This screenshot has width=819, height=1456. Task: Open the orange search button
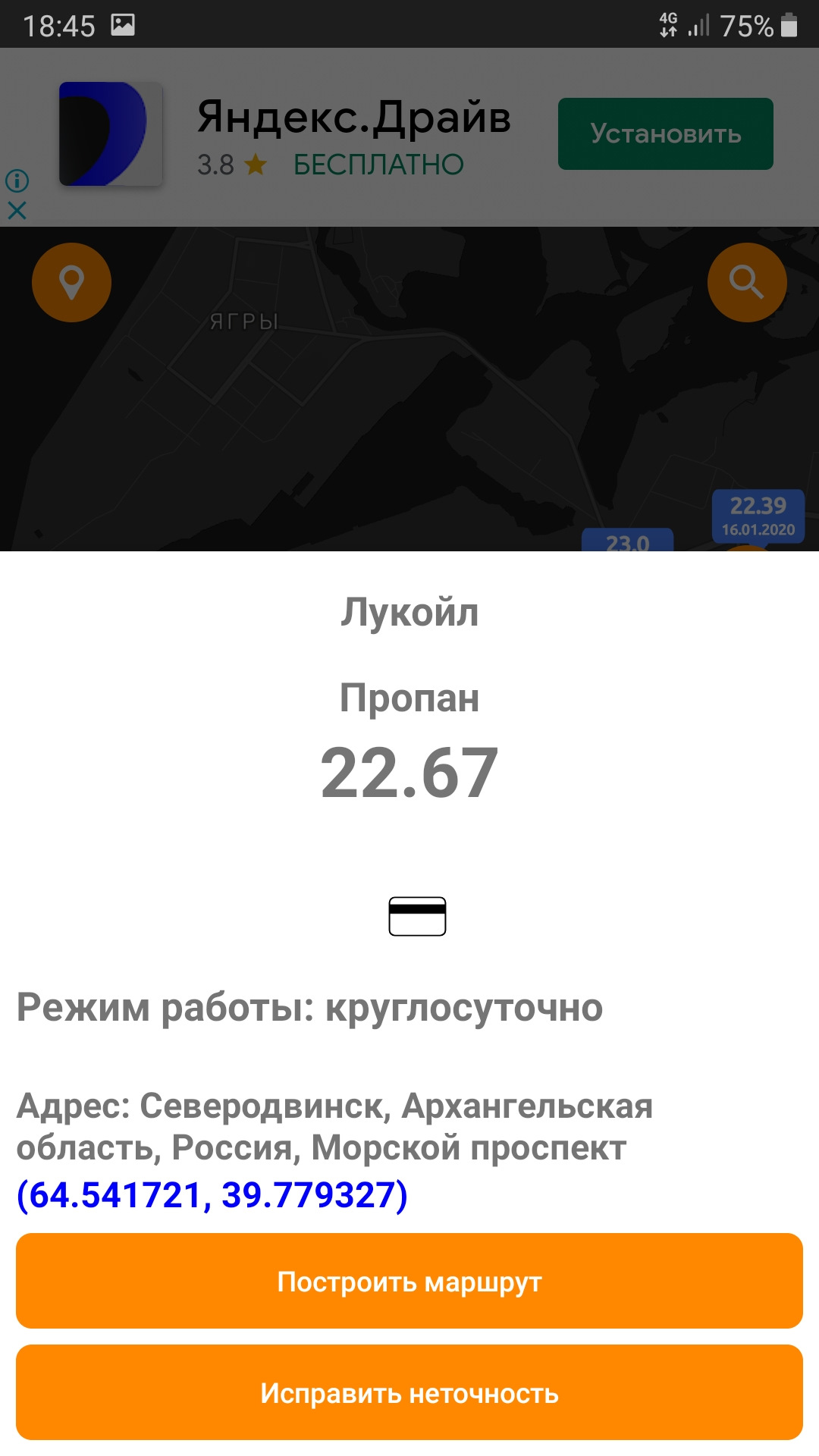[747, 282]
